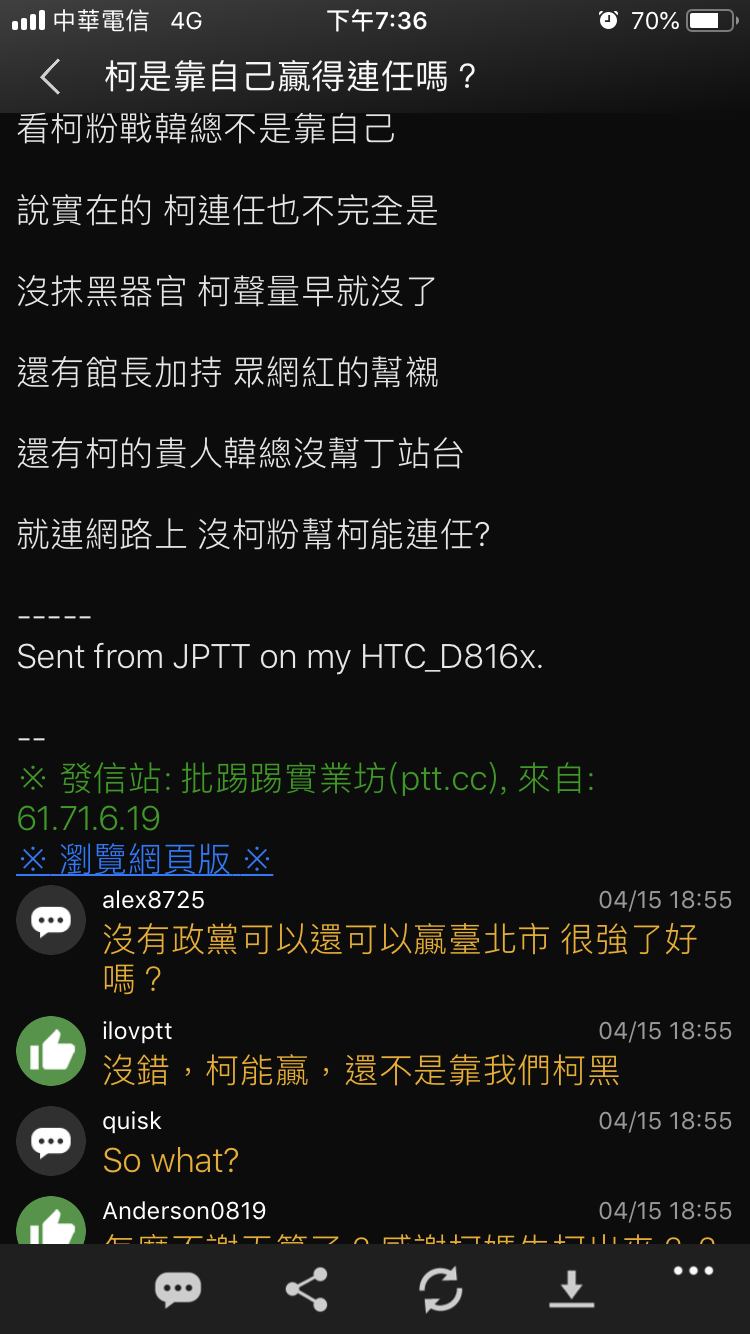Refresh the article

click(x=441, y=1290)
